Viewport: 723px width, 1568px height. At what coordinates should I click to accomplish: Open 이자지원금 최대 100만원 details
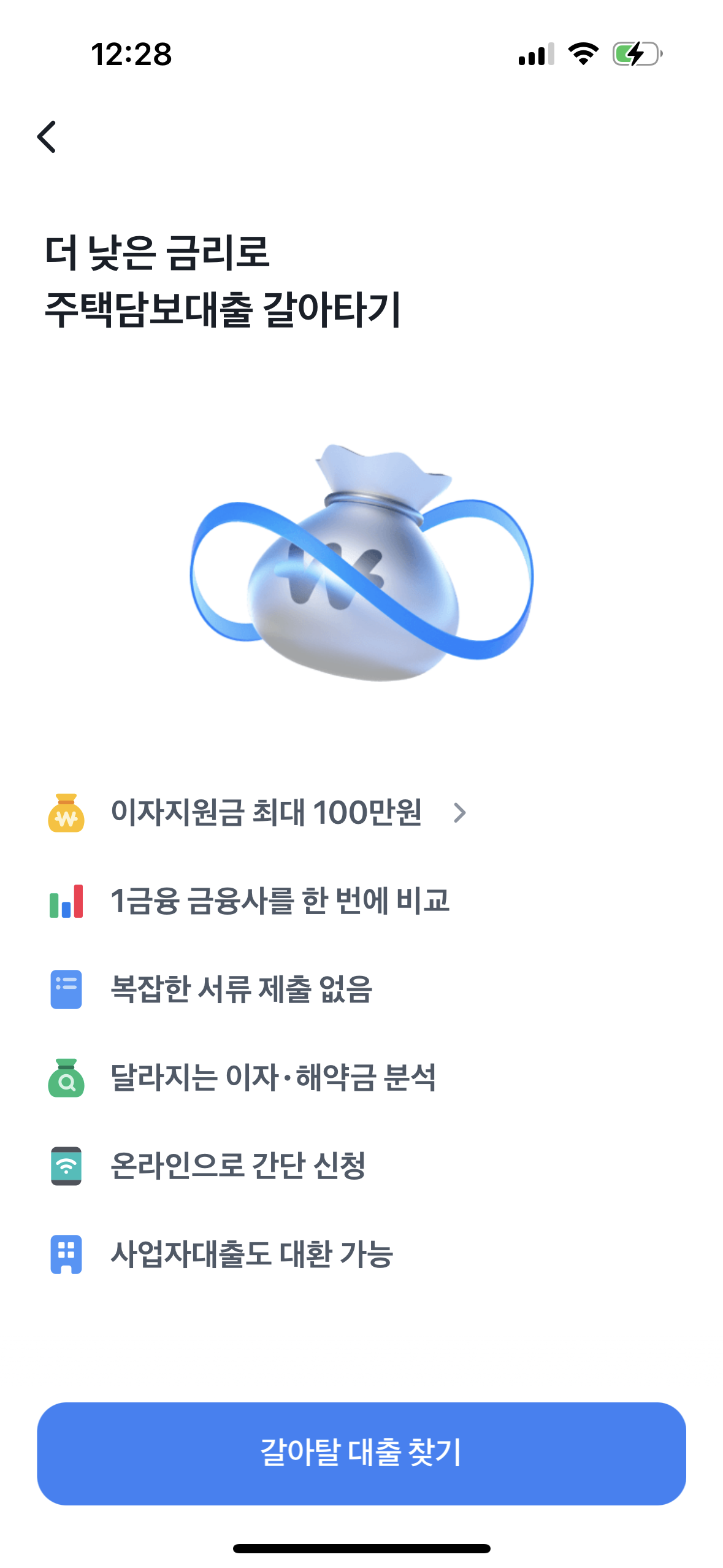pyautogui.click(x=266, y=812)
